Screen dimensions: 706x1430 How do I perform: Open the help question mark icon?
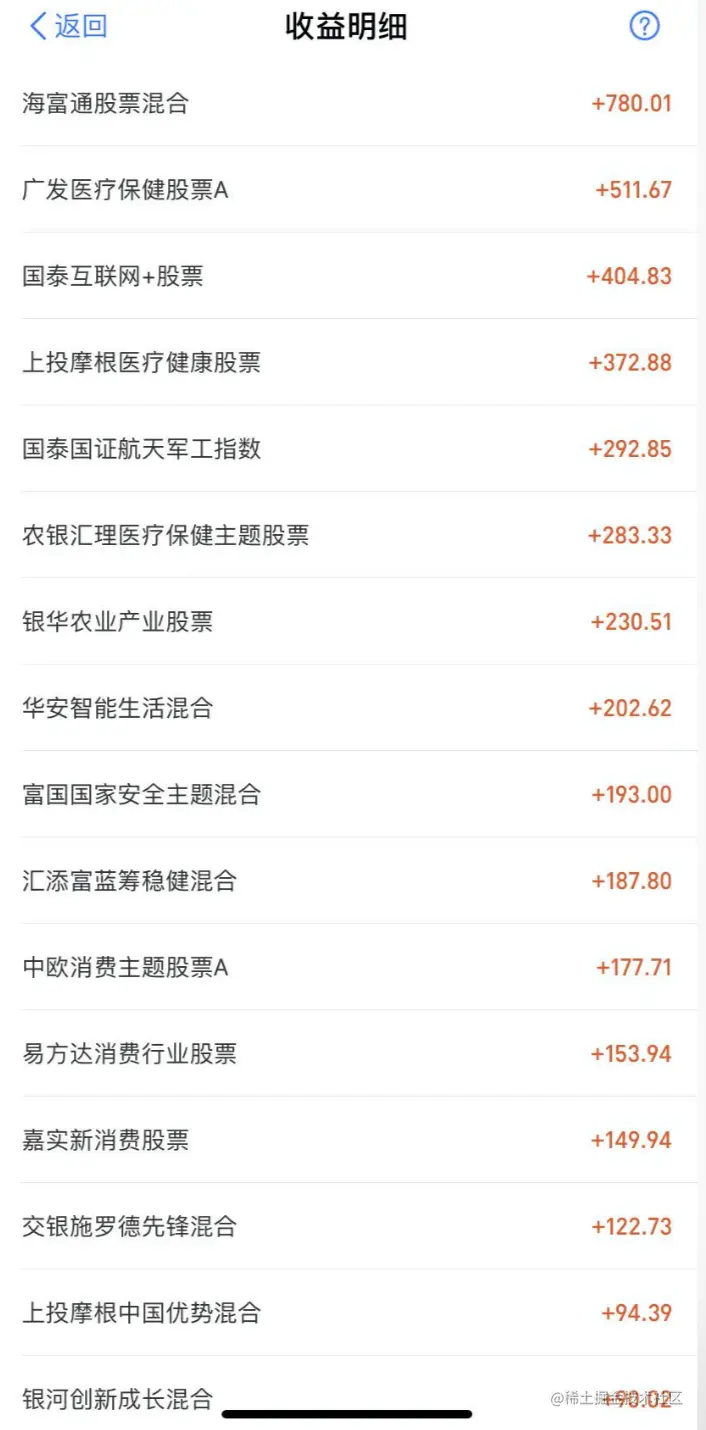pyautogui.click(x=644, y=26)
